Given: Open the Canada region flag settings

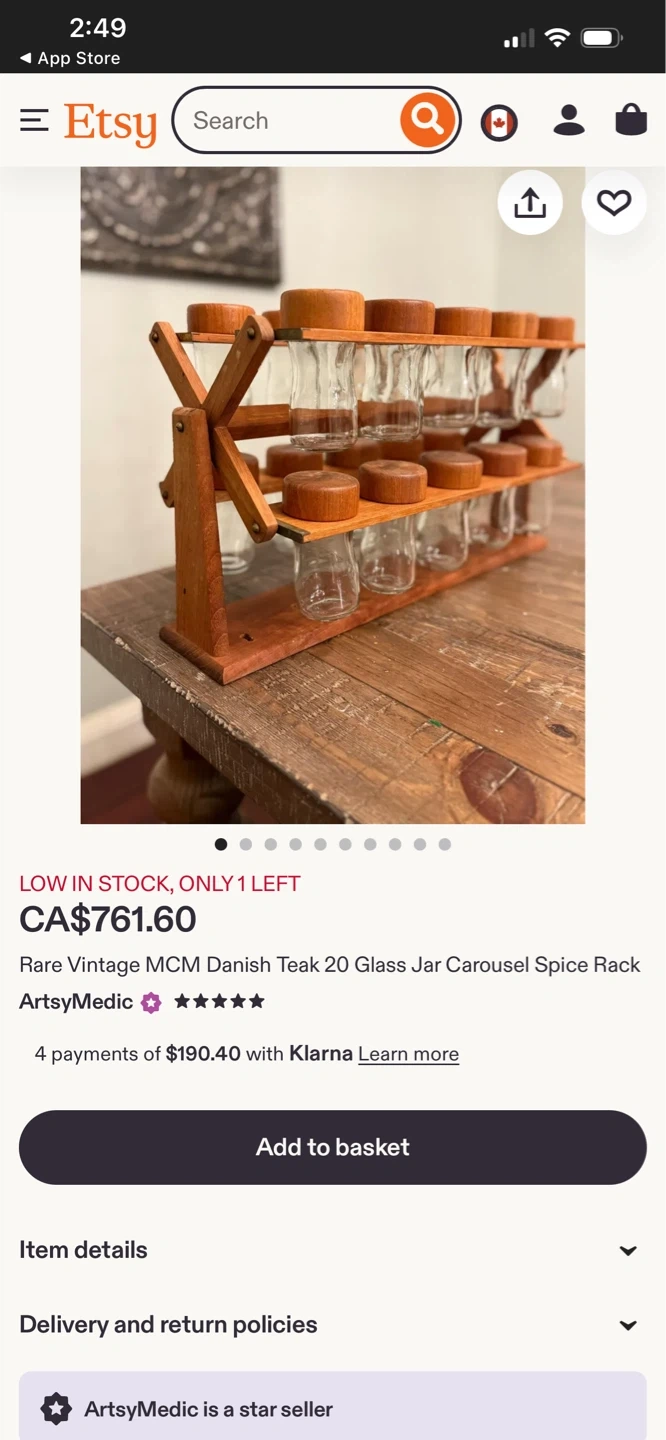Looking at the screenshot, I should (499, 123).
